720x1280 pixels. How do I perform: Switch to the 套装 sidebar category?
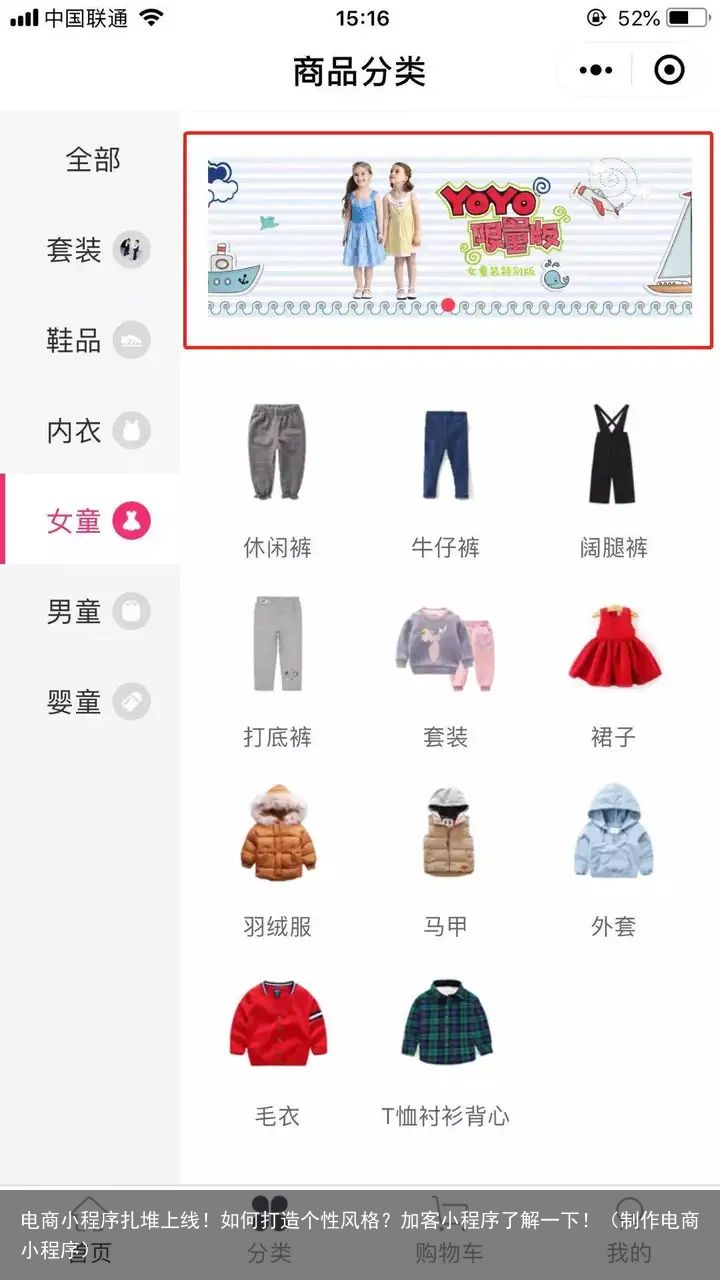tap(93, 250)
